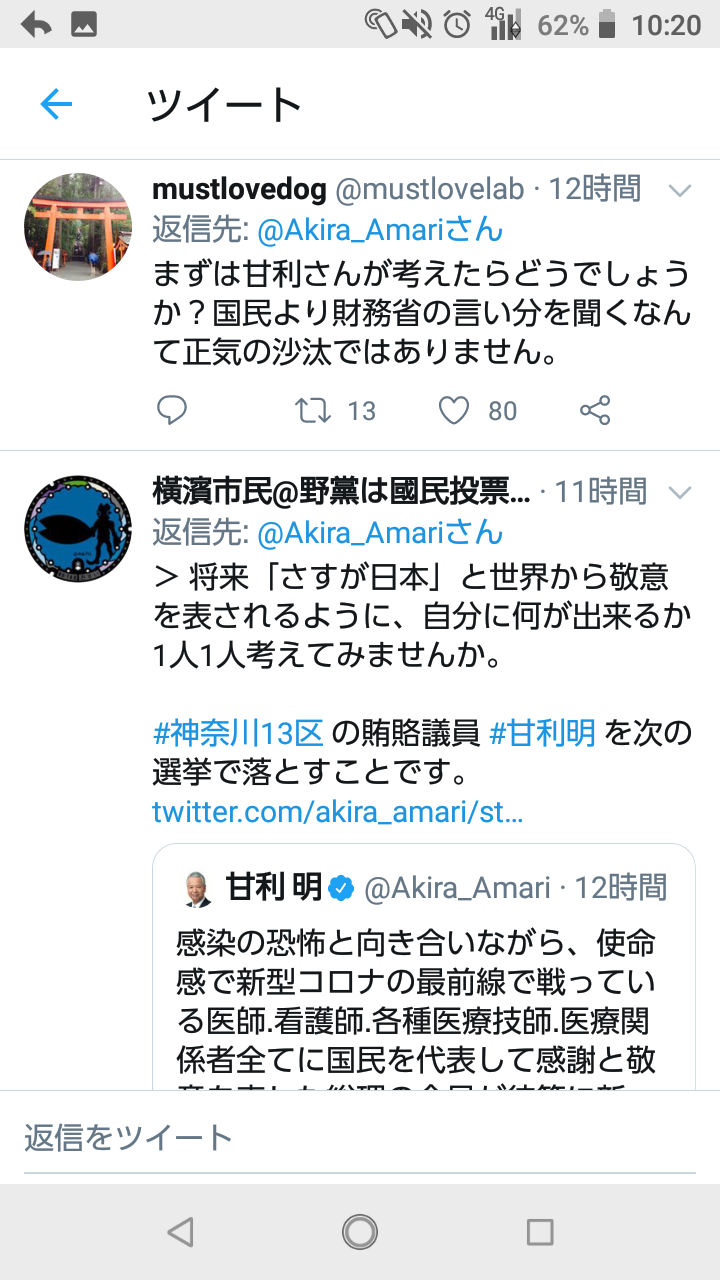
Task: Expand options chevron on 横濱市民's tweet
Action: (x=679, y=492)
